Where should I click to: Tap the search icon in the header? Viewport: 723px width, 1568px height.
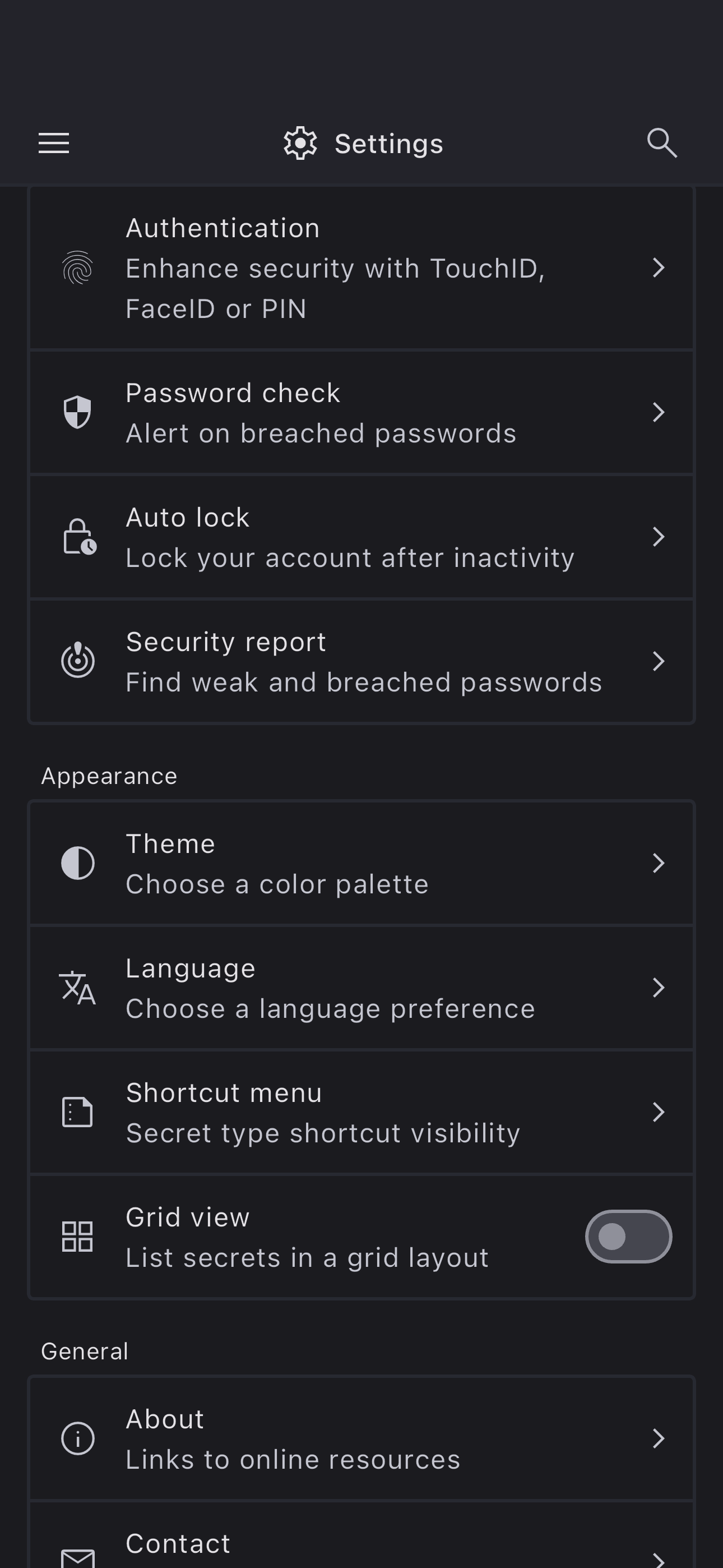[661, 144]
